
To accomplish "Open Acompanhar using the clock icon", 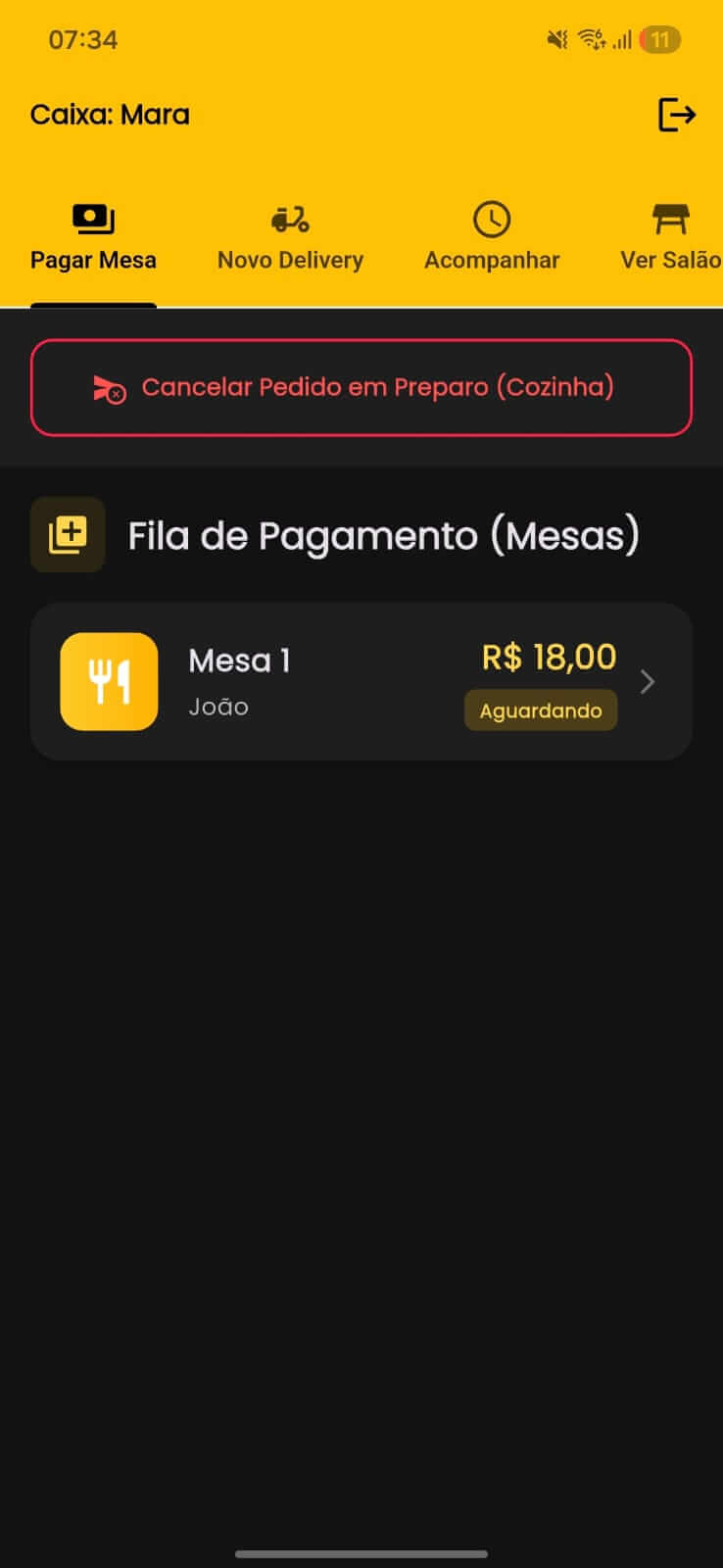I will [492, 220].
